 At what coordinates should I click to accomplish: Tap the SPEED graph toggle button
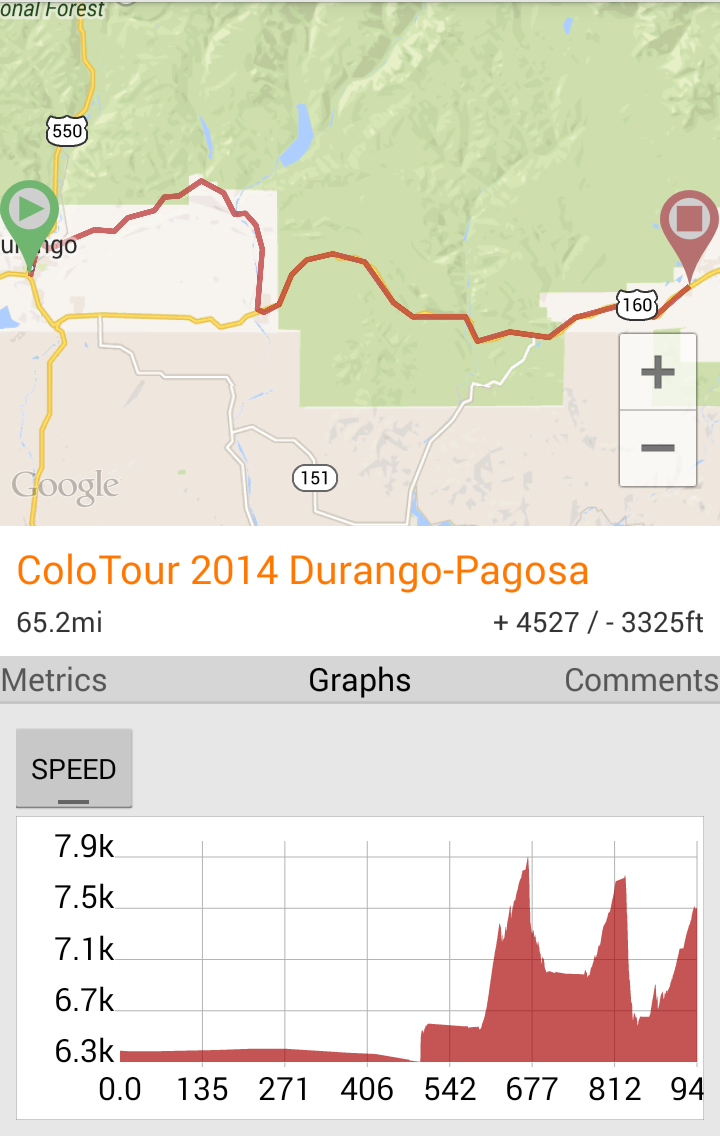tap(74, 768)
